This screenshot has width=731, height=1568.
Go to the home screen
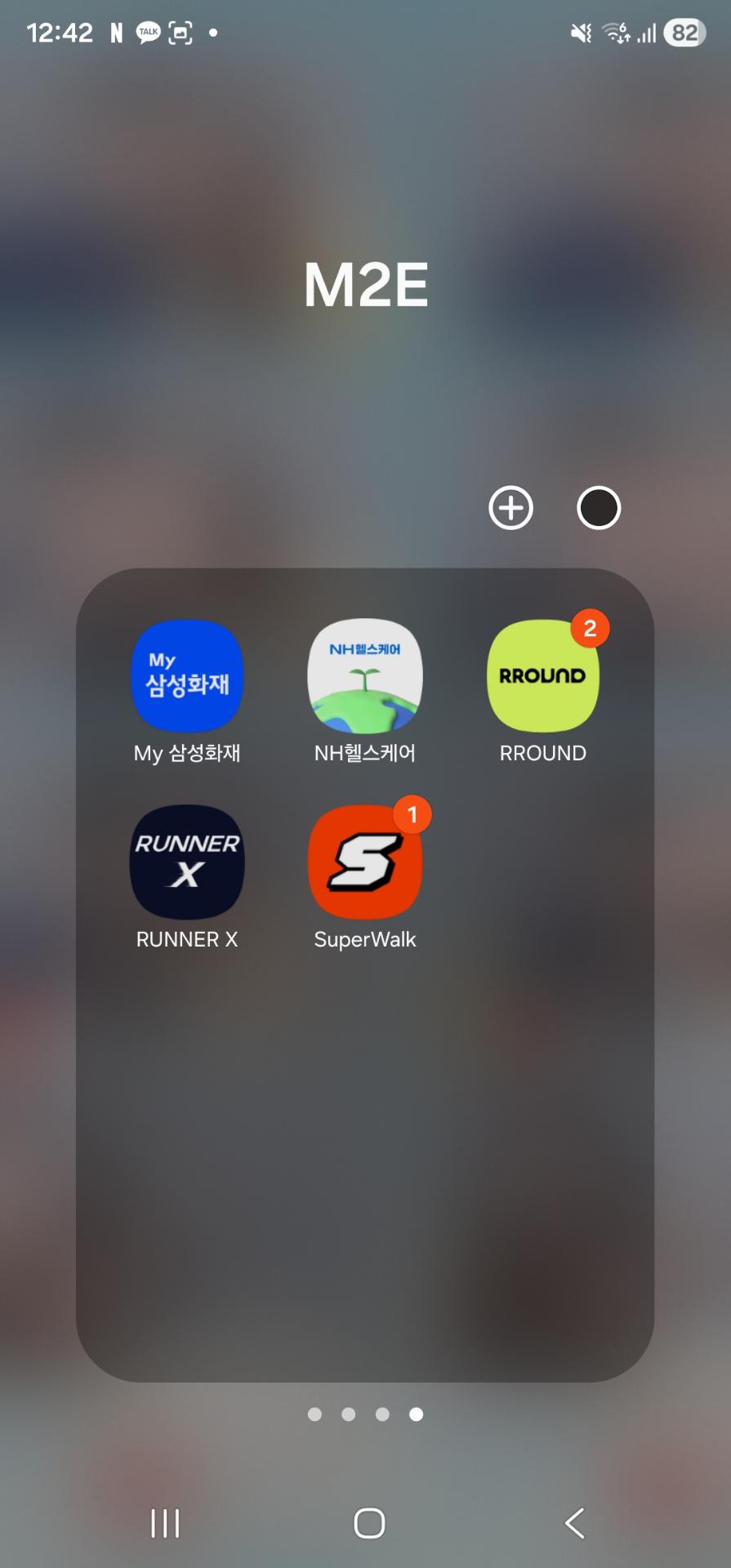point(369,1523)
